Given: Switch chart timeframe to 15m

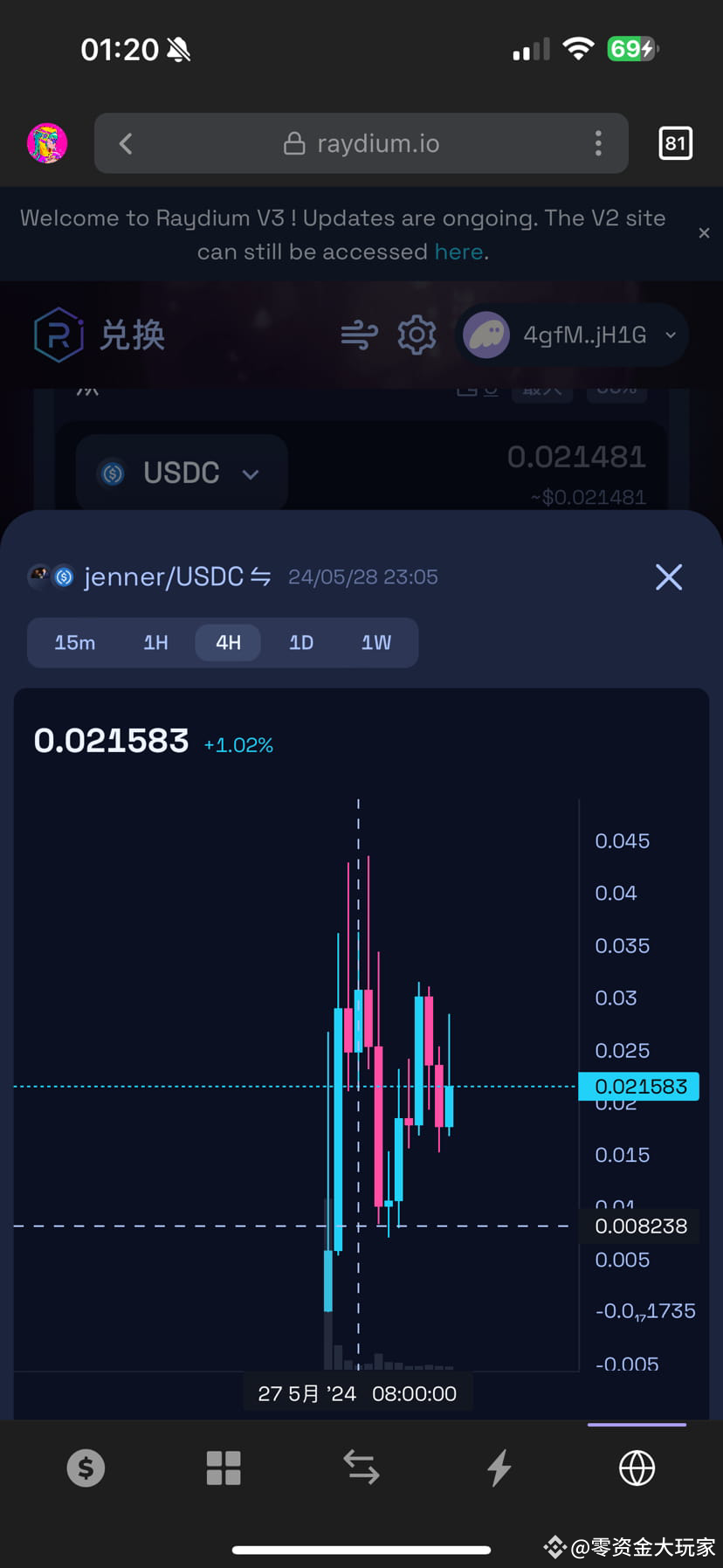Looking at the screenshot, I should (74, 642).
